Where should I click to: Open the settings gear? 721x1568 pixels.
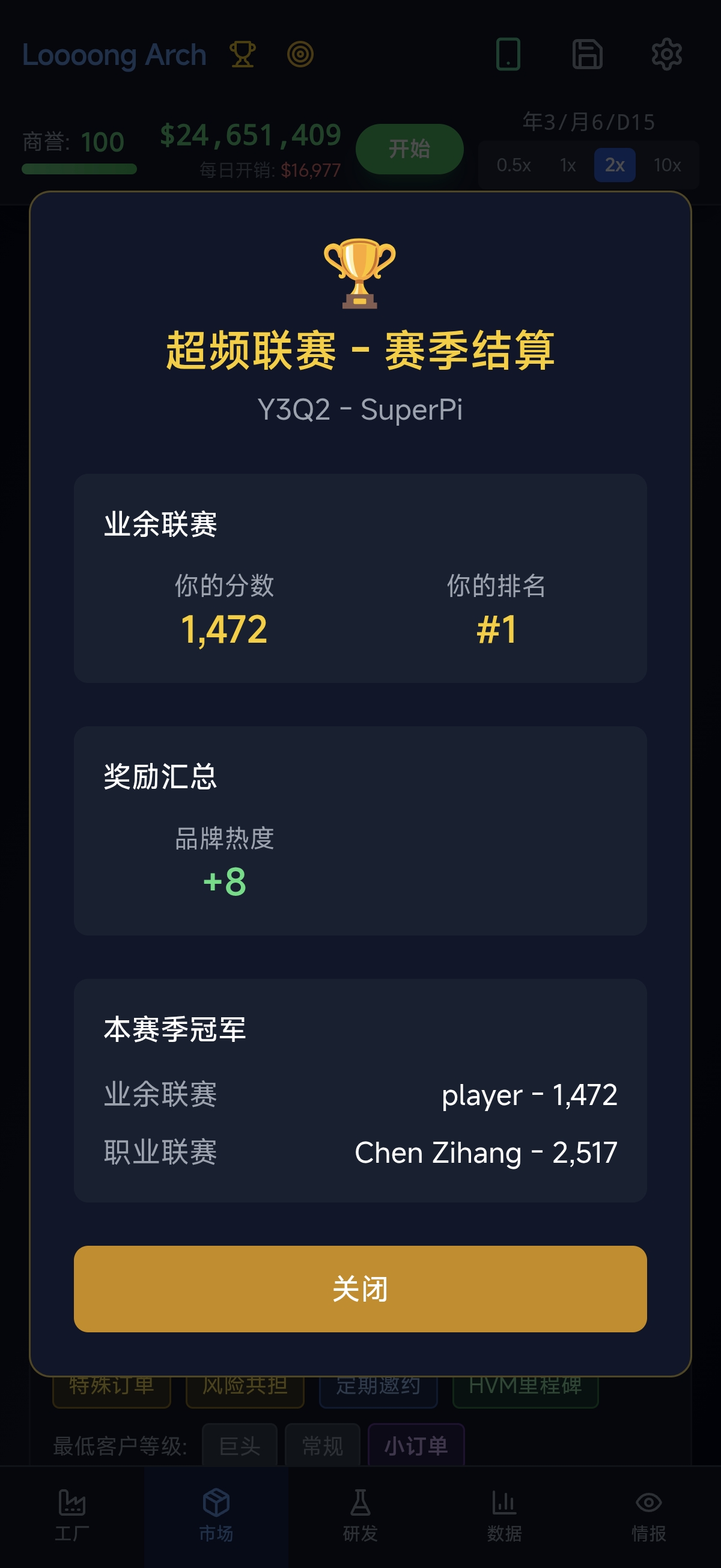[x=666, y=55]
